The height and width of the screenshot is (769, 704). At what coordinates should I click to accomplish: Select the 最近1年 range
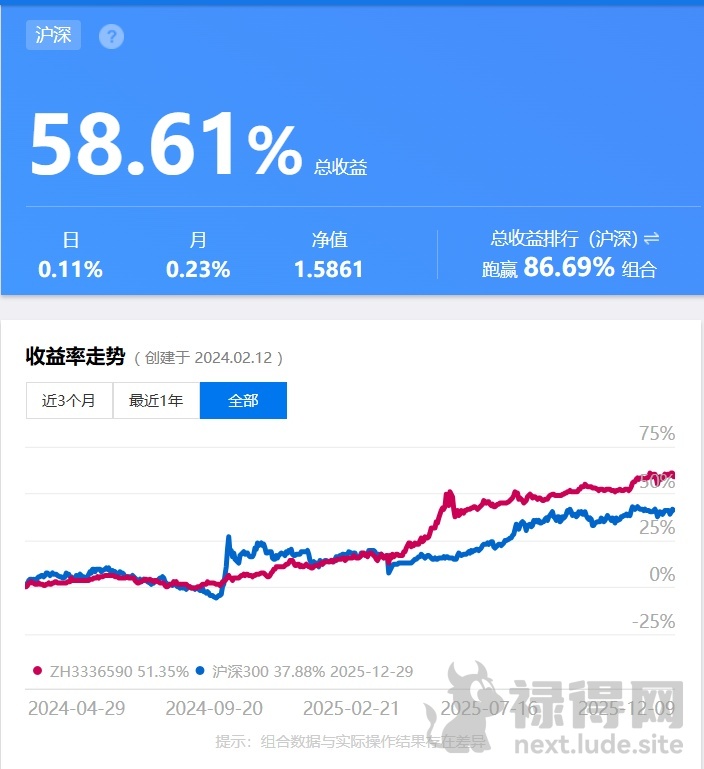click(156, 400)
